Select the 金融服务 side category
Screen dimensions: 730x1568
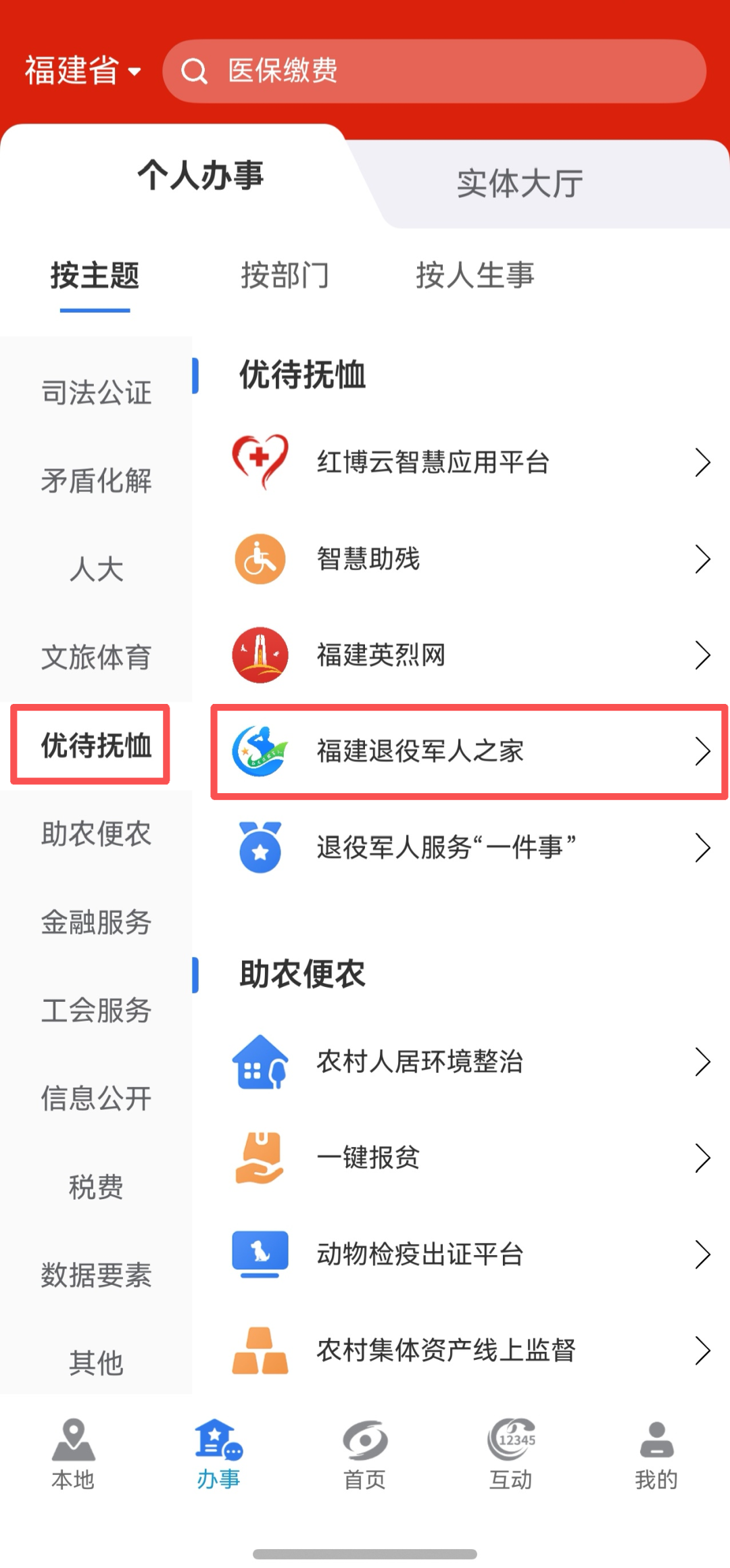(96, 922)
